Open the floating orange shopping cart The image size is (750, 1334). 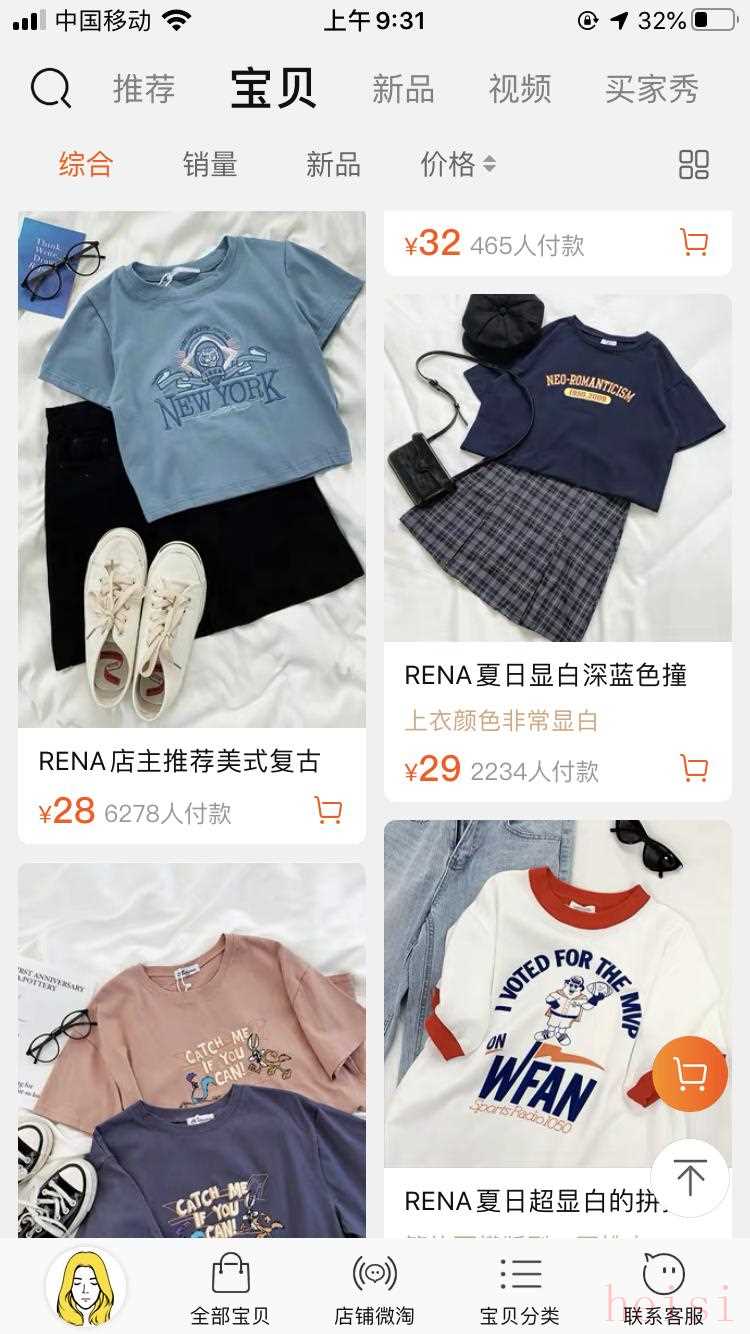689,1074
